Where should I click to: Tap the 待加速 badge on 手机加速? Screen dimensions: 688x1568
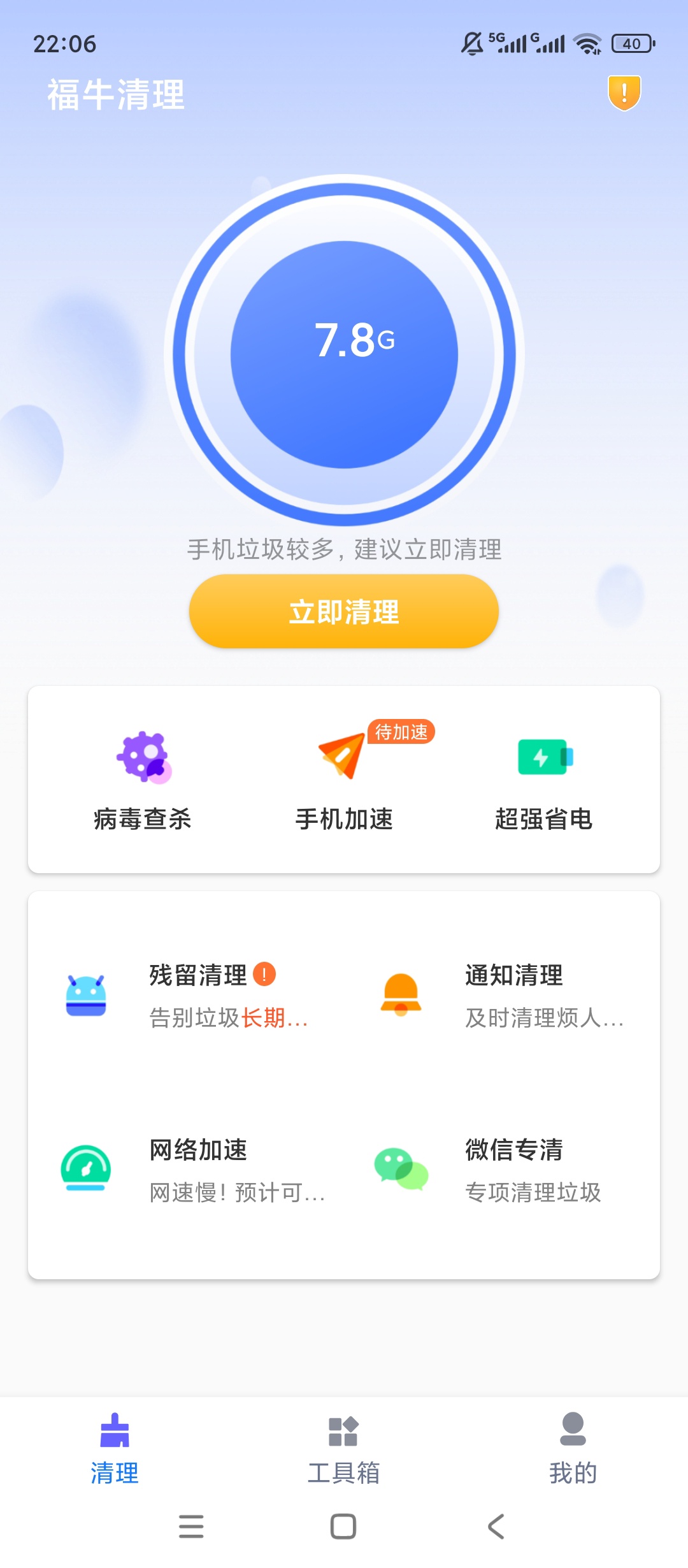click(403, 733)
